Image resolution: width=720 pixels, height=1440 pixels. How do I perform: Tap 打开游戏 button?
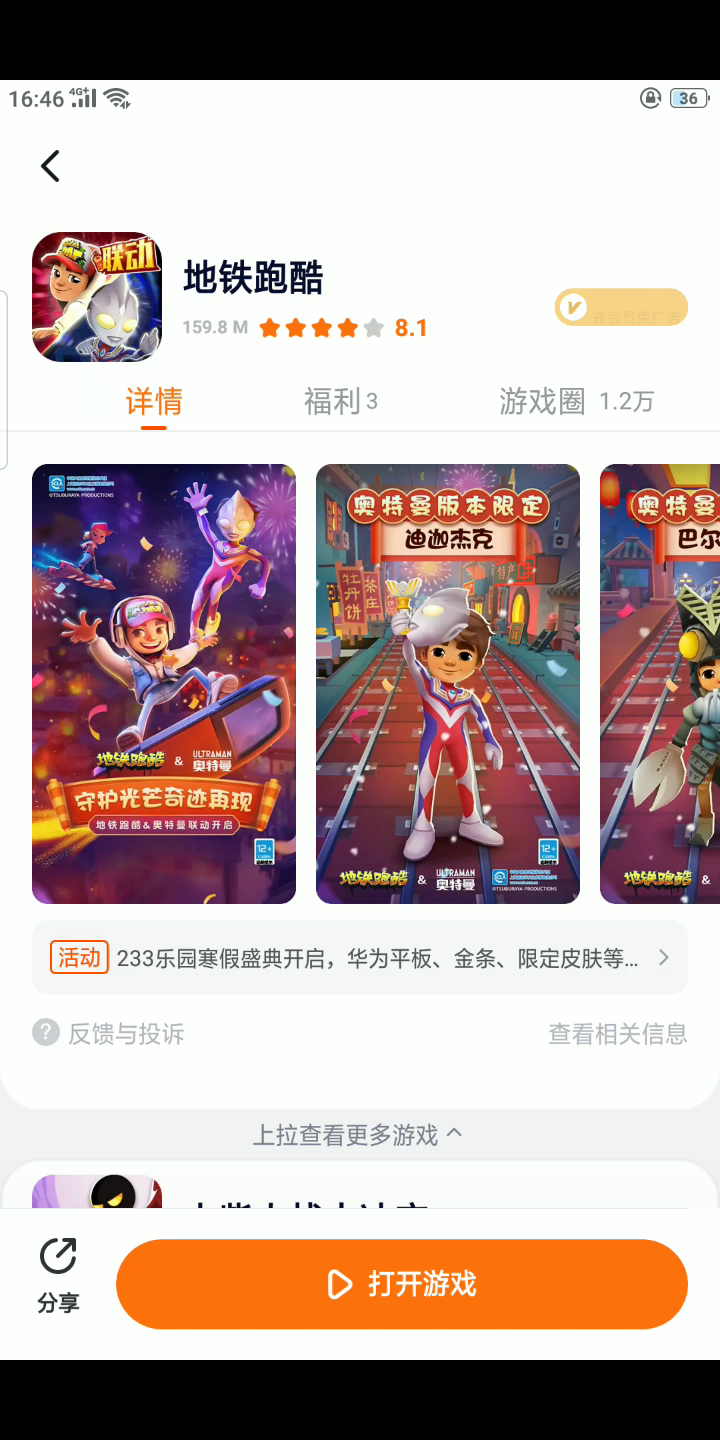[x=402, y=1284]
